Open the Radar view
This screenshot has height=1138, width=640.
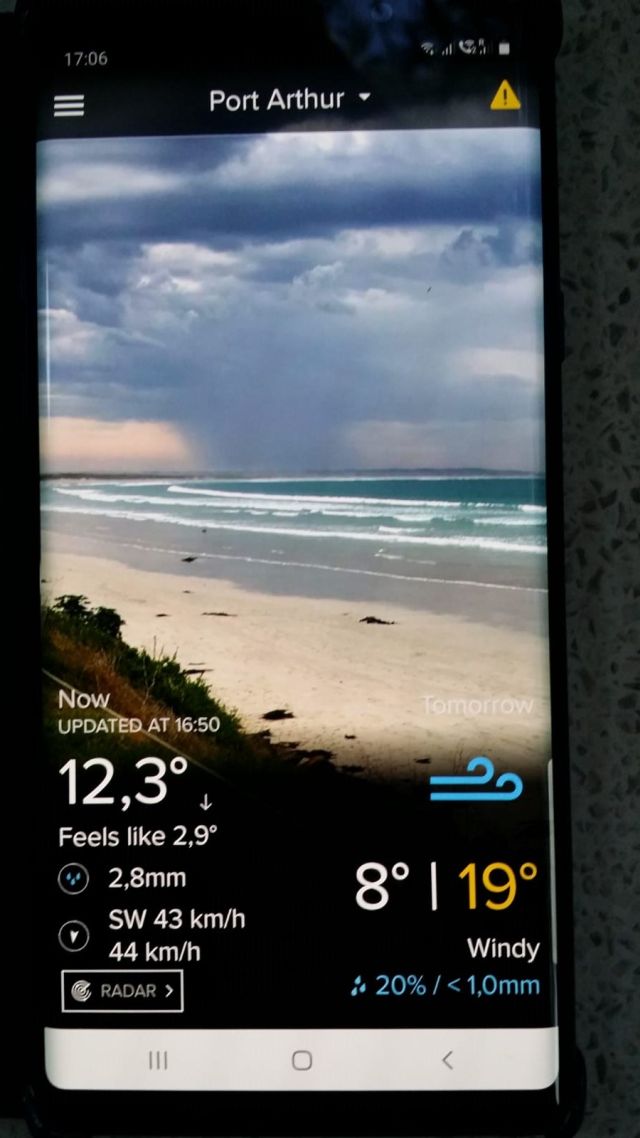tap(122, 991)
